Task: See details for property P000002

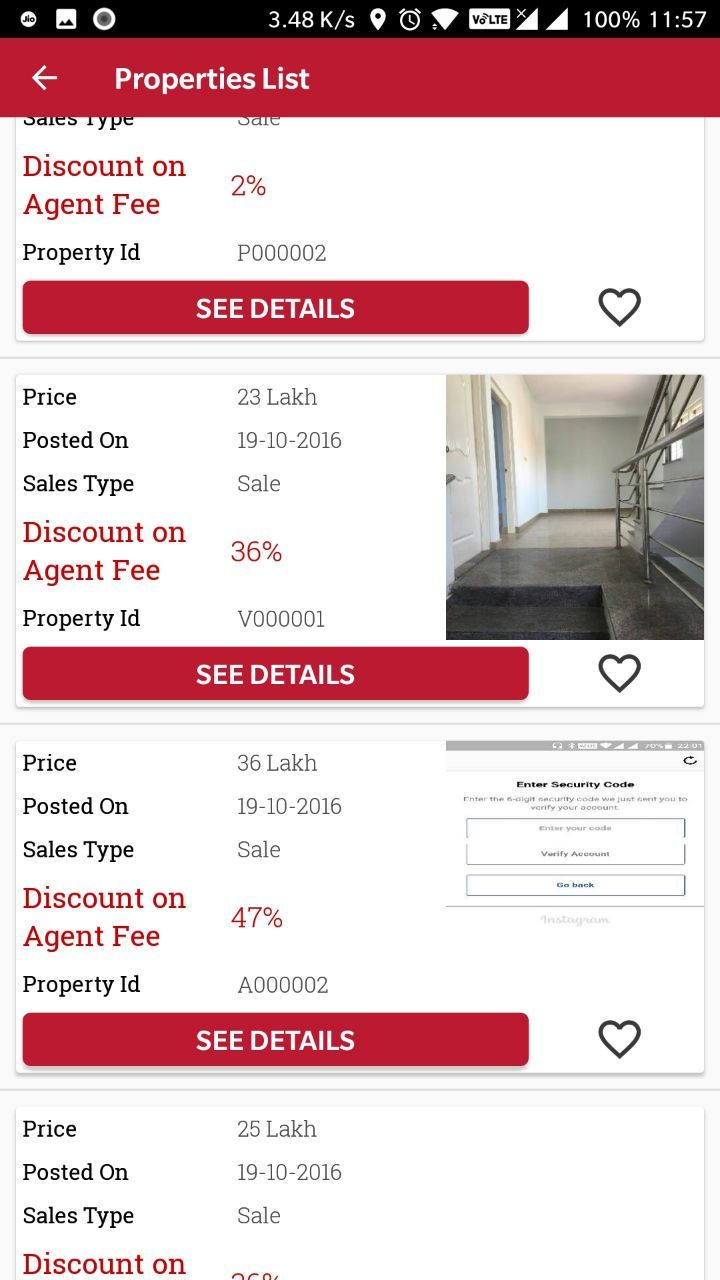Action: [275, 308]
